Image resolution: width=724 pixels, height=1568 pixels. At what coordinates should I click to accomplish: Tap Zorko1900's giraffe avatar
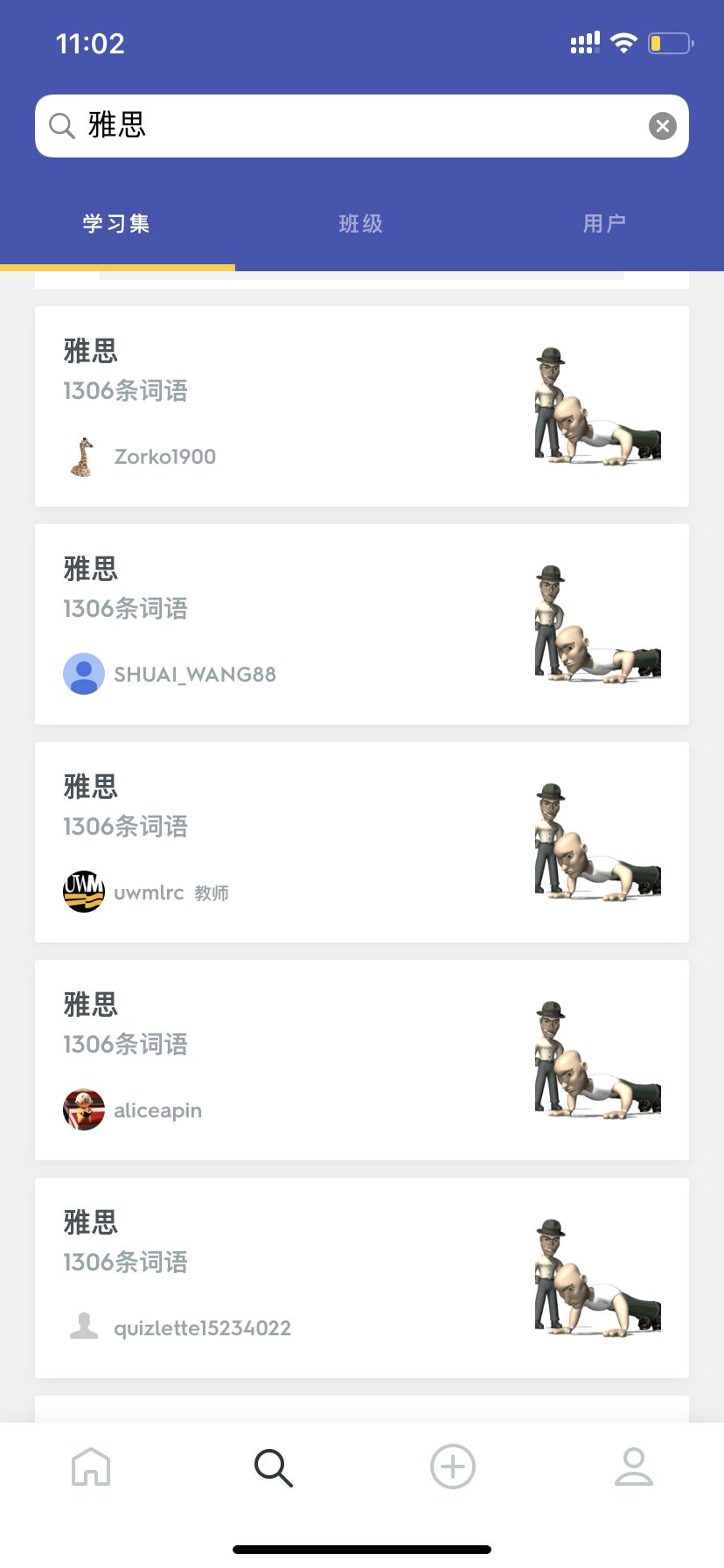pos(83,456)
